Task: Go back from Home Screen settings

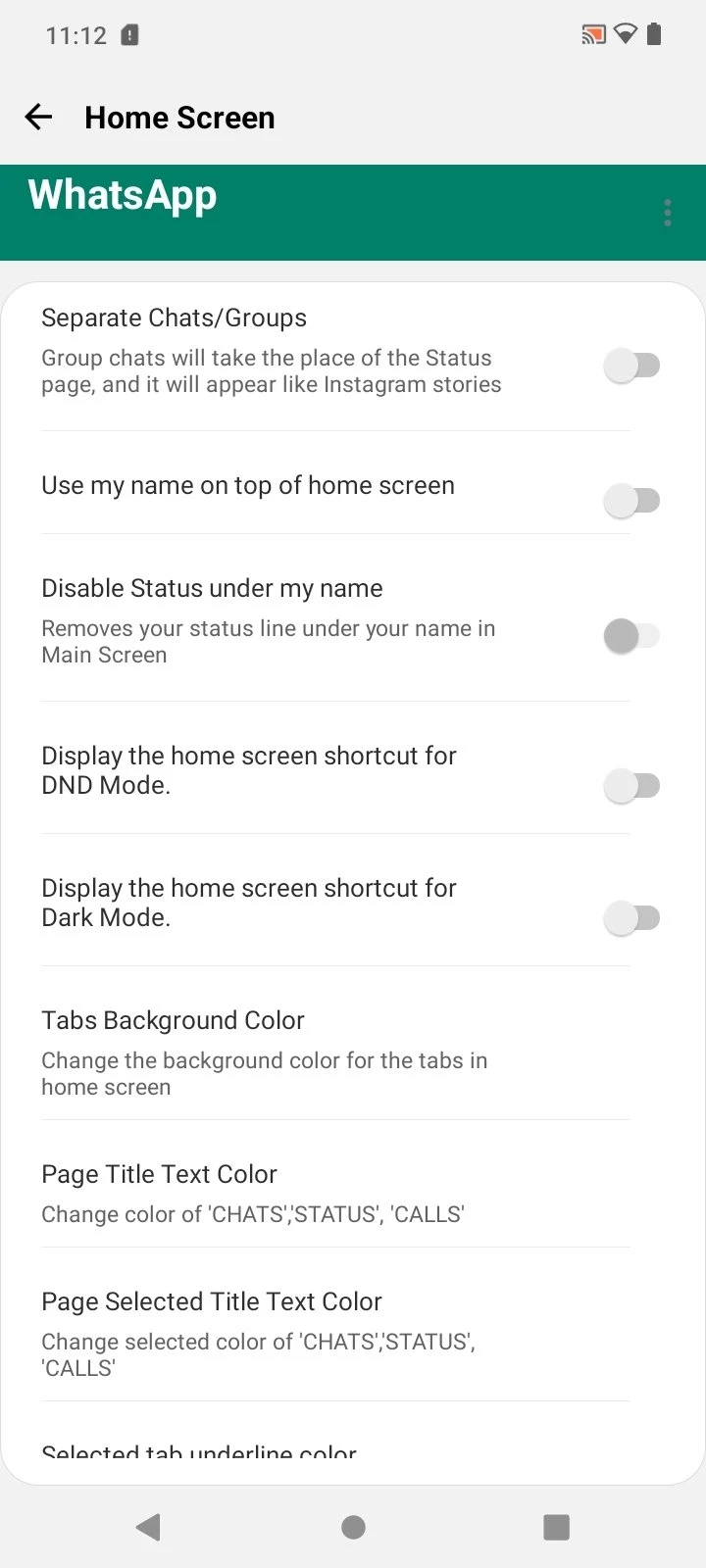Action: click(x=38, y=118)
